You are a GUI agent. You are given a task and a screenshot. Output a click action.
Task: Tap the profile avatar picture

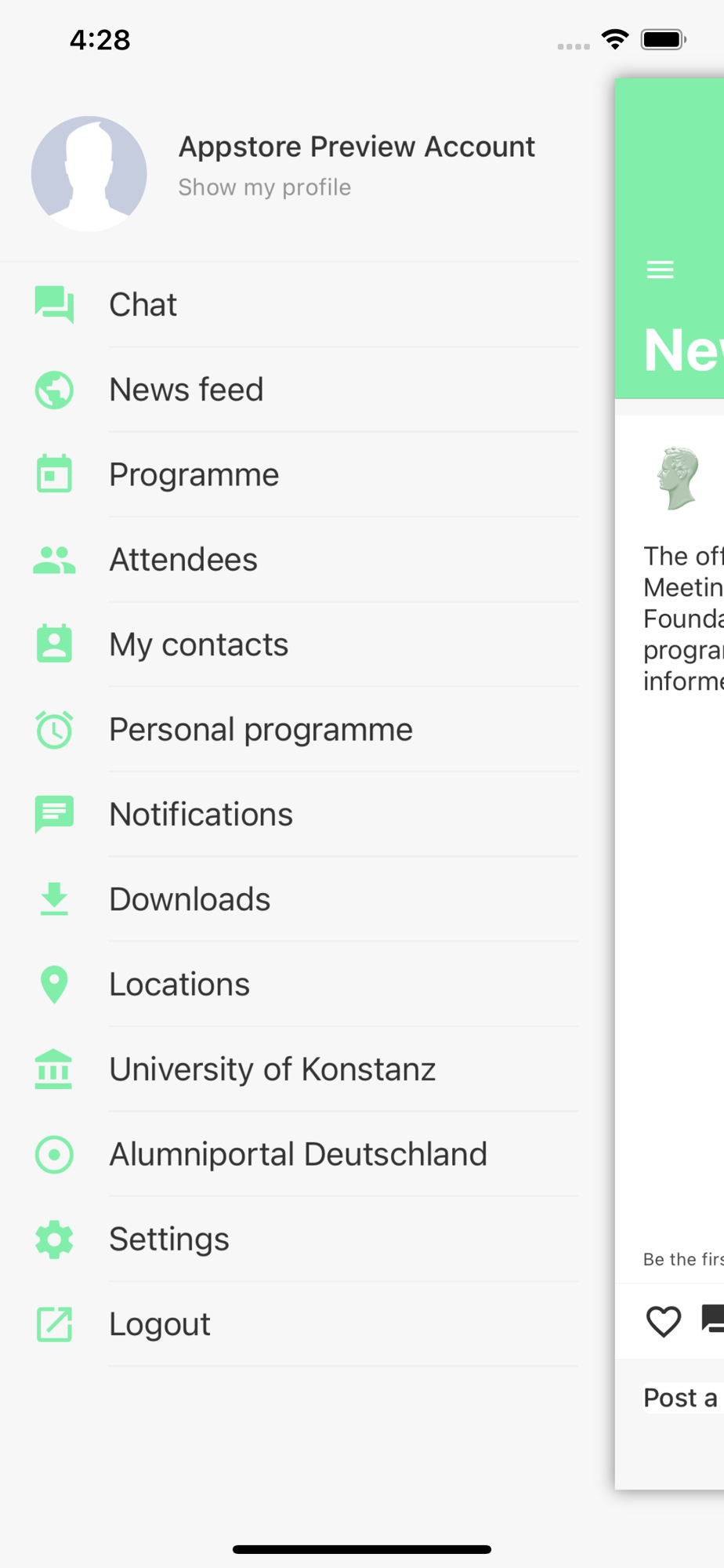[x=89, y=174]
